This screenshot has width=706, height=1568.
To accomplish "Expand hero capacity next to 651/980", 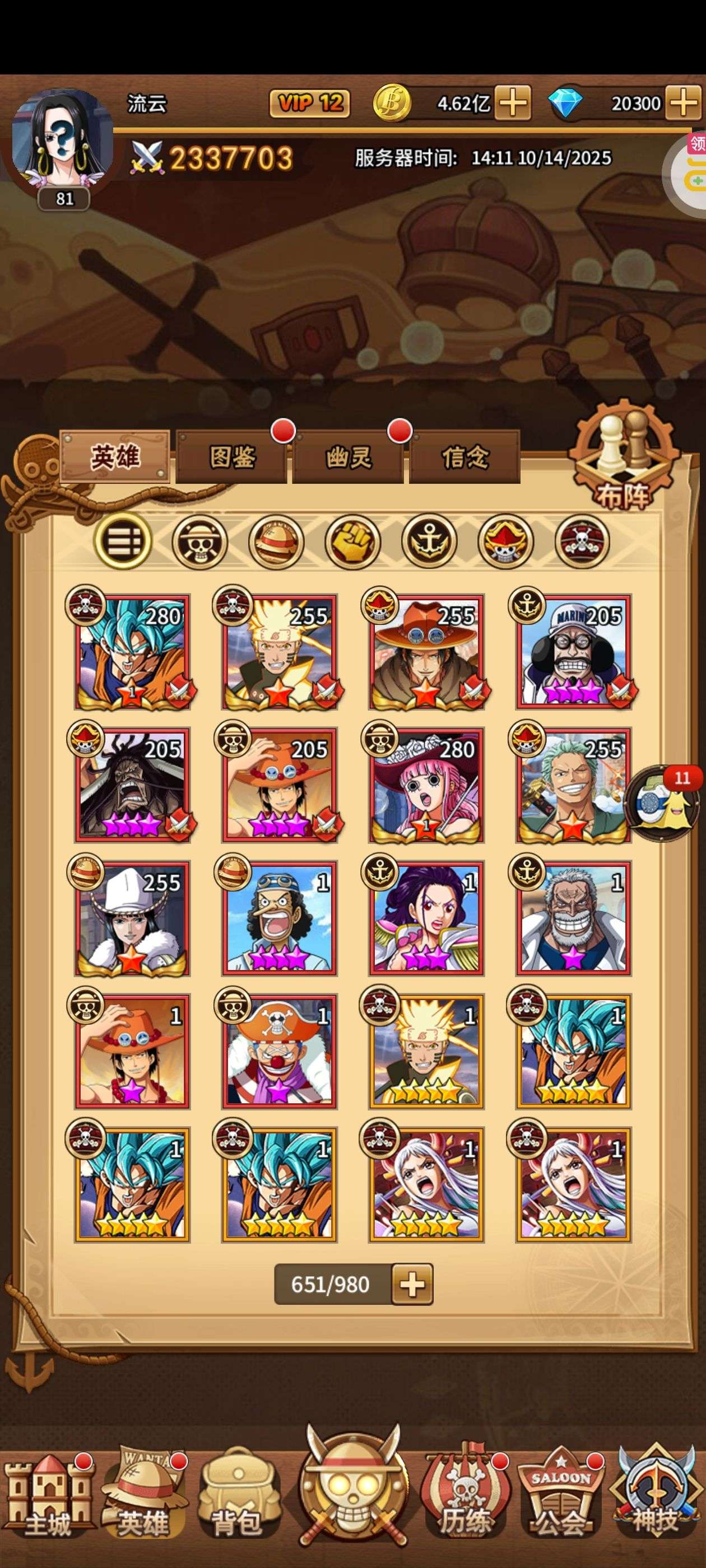I will [412, 1284].
